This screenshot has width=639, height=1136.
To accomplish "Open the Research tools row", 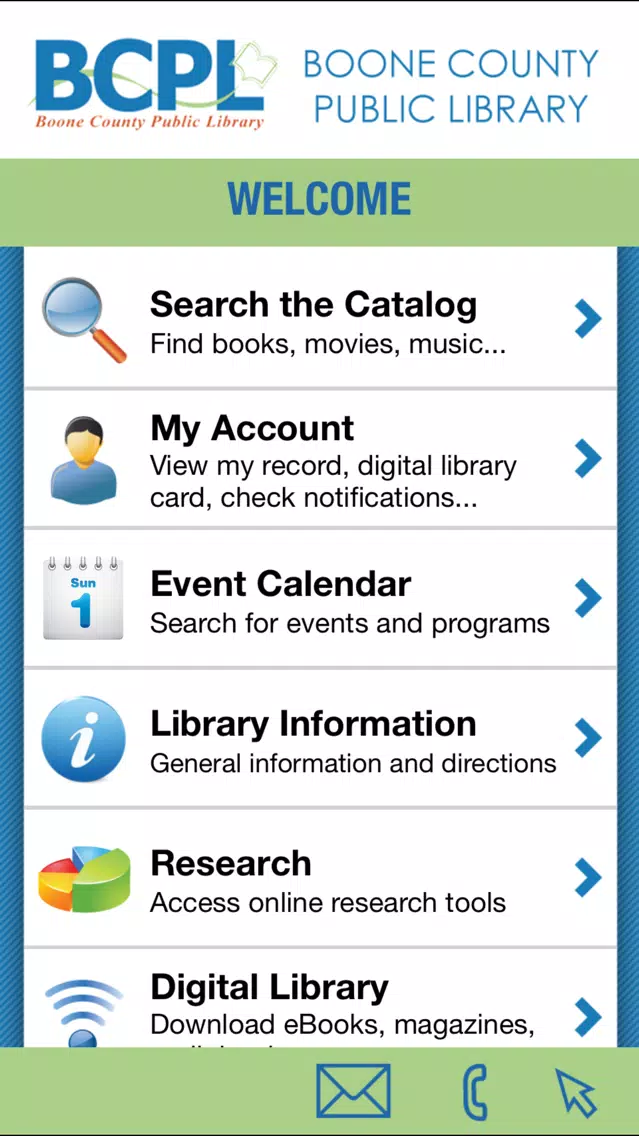I will [320, 879].
